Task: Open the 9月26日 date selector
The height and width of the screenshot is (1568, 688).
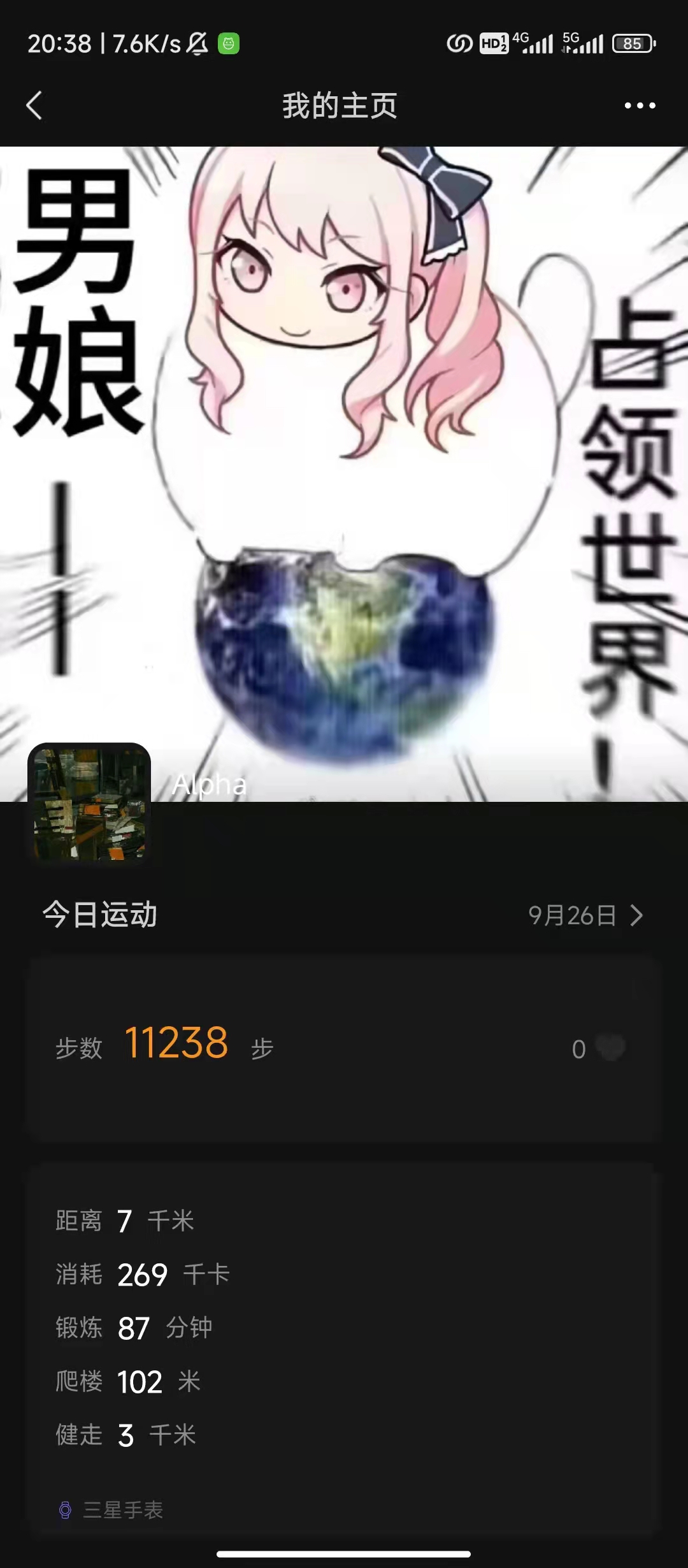Action: [586, 915]
